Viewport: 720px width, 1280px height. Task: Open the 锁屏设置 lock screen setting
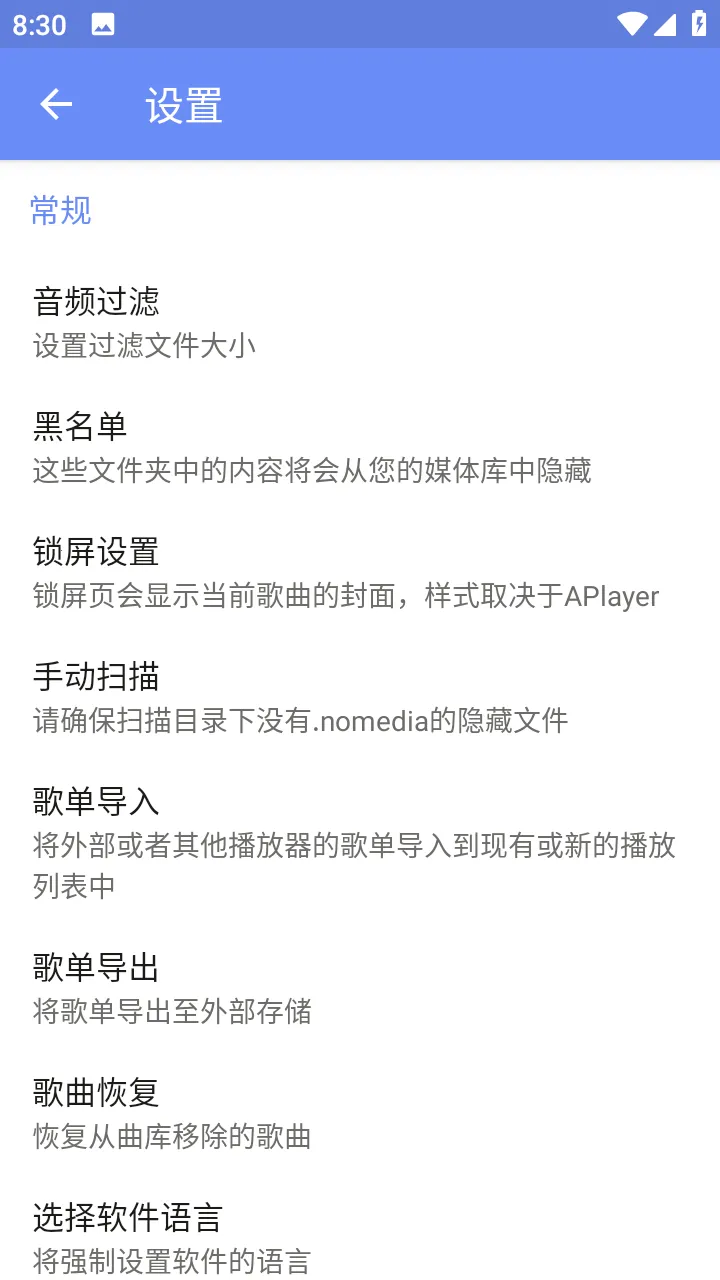[x=95, y=552]
